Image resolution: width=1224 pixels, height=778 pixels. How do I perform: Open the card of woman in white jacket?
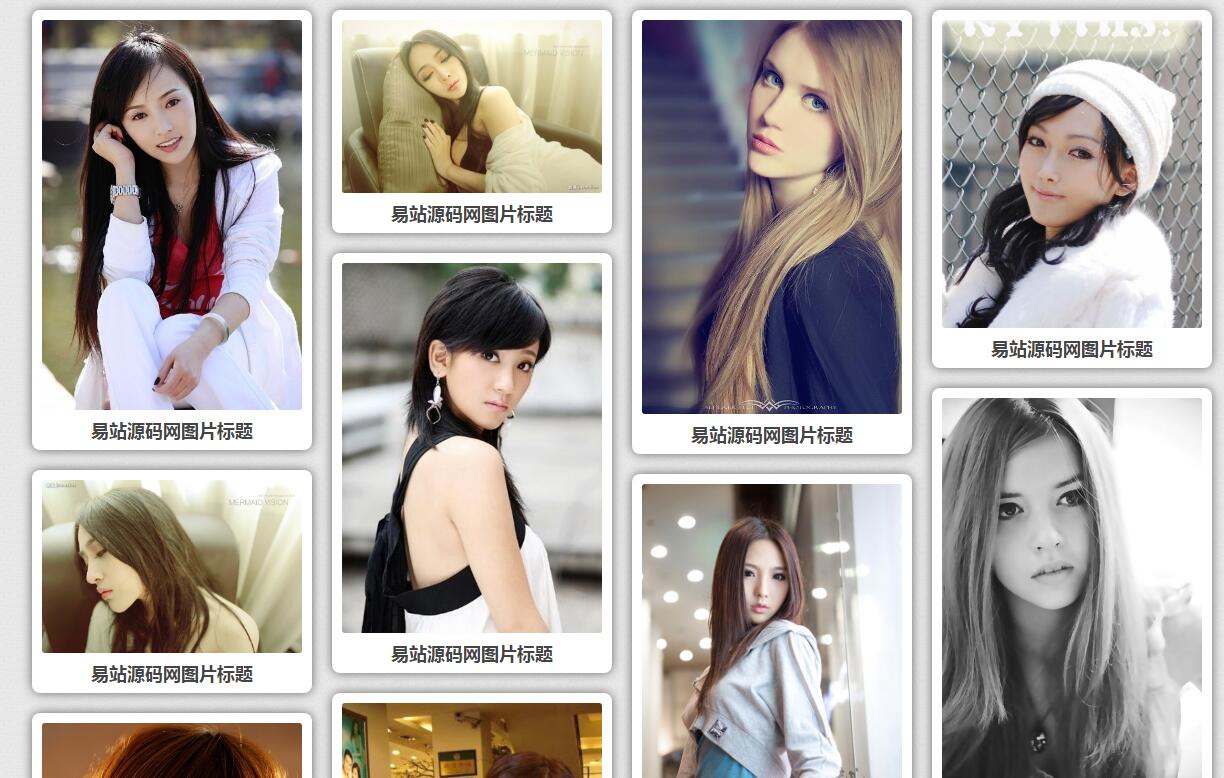[172, 215]
